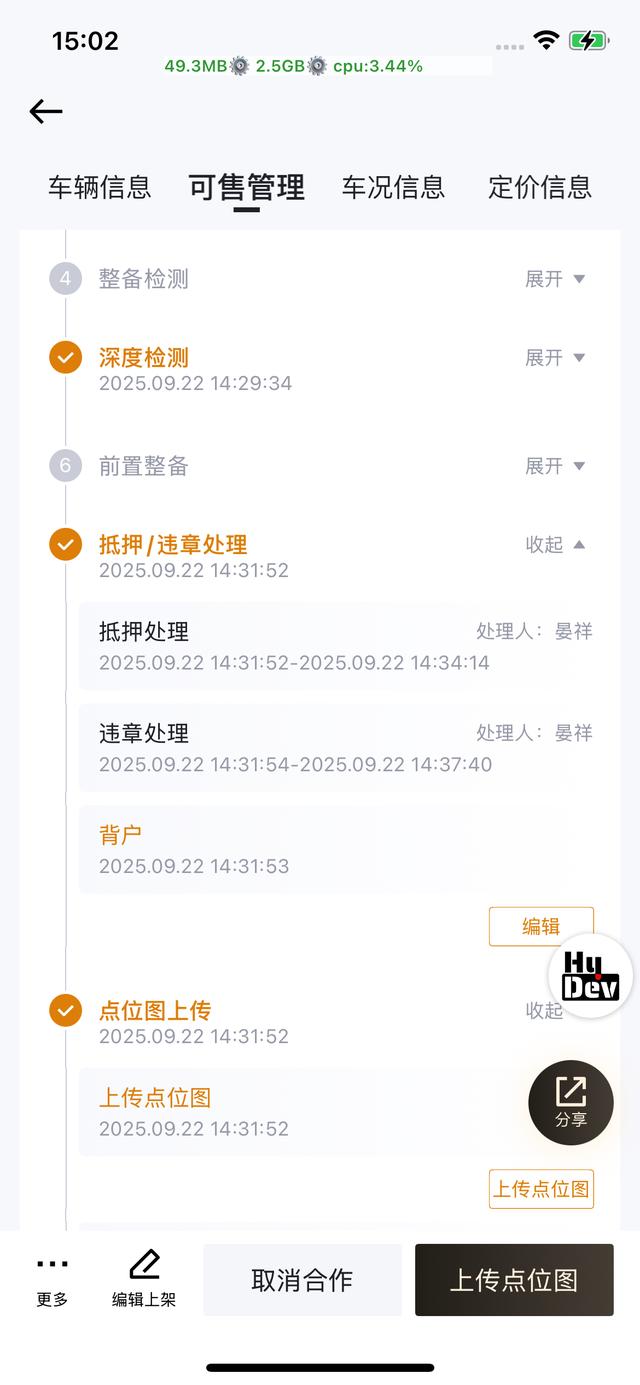Tap the outlined 上传点位图 button

coord(541,1189)
